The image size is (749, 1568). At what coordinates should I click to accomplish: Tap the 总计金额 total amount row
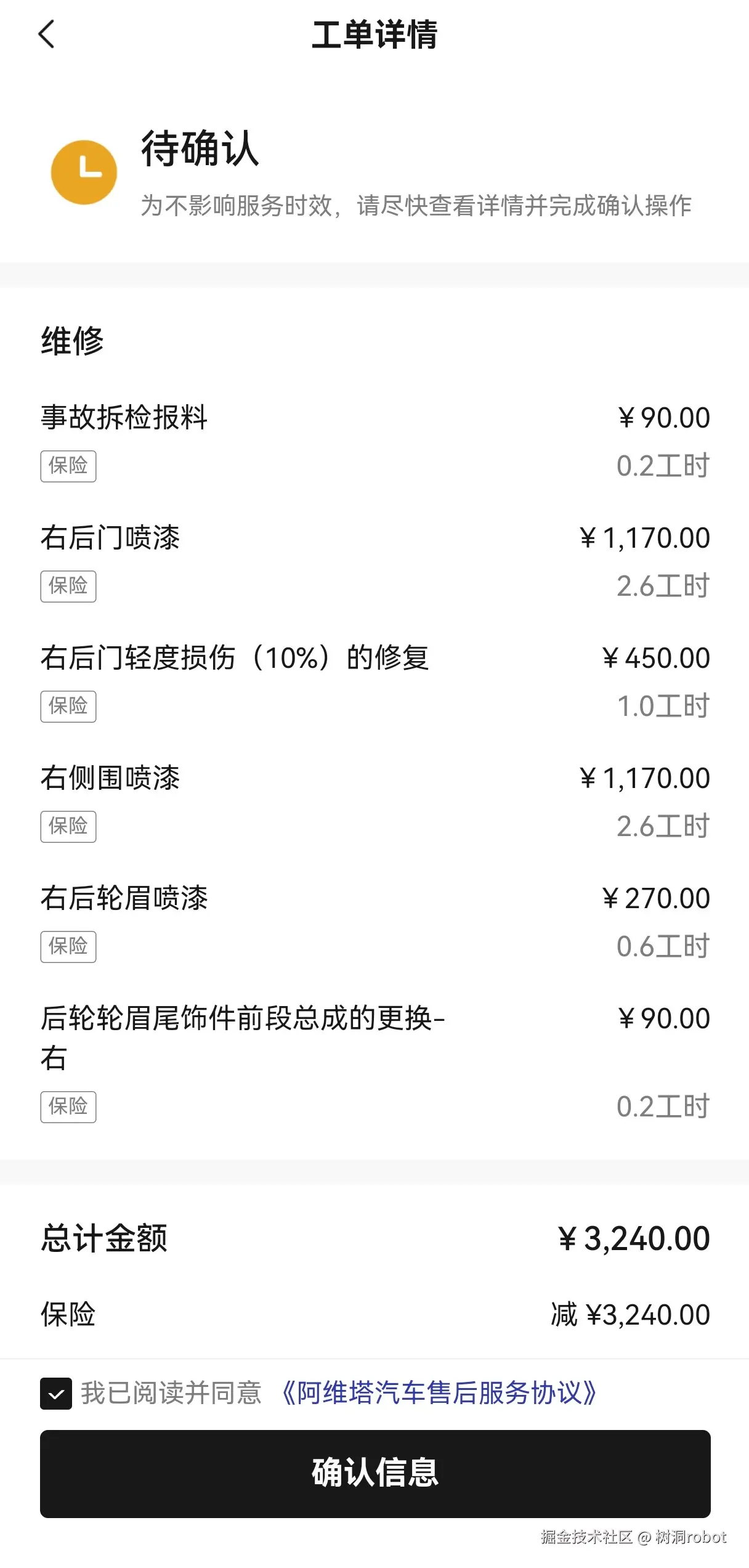pos(103,1238)
